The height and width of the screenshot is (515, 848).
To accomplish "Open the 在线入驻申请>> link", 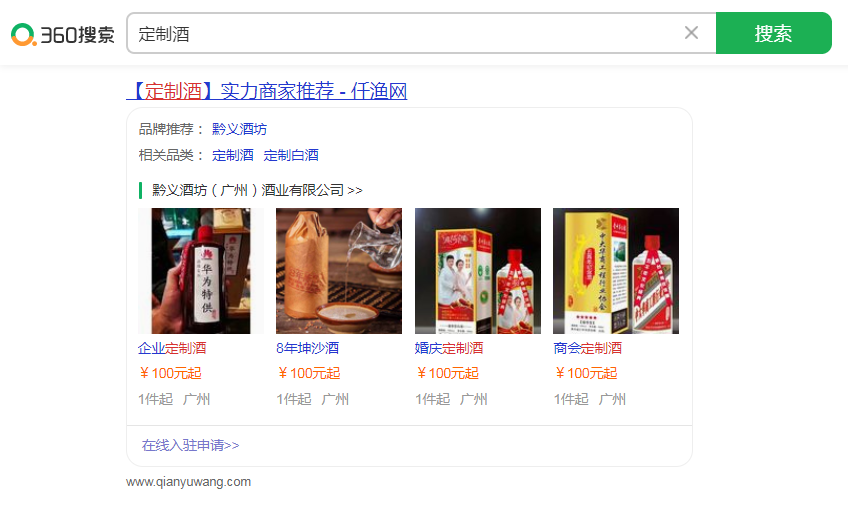I will pyautogui.click(x=190, y=446).
